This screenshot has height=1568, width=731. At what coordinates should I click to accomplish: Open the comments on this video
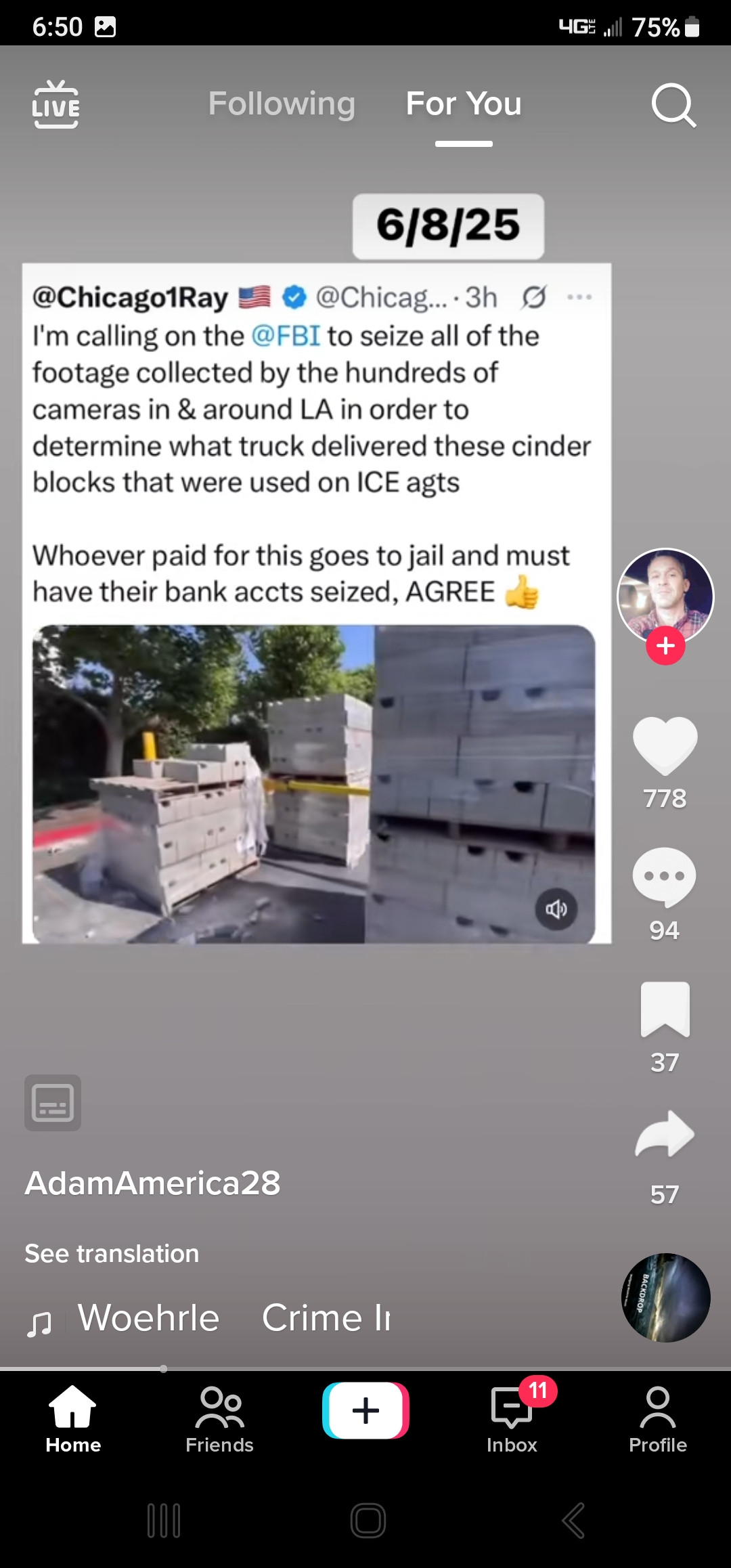pyautogui.click(x=664, y=877)
